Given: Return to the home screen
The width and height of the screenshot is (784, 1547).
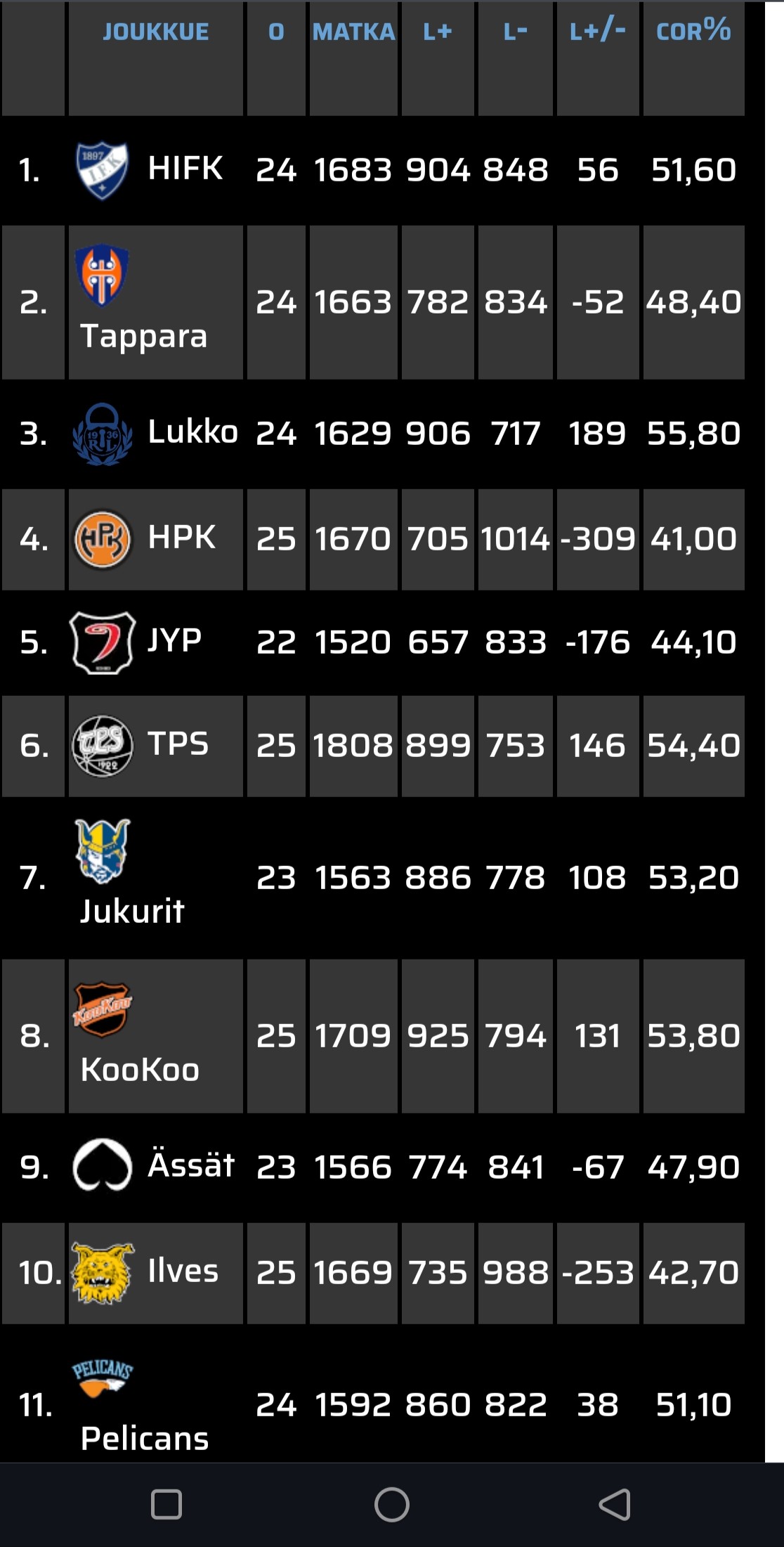Looking at the screenshot, I should (x=392, y=1504).
